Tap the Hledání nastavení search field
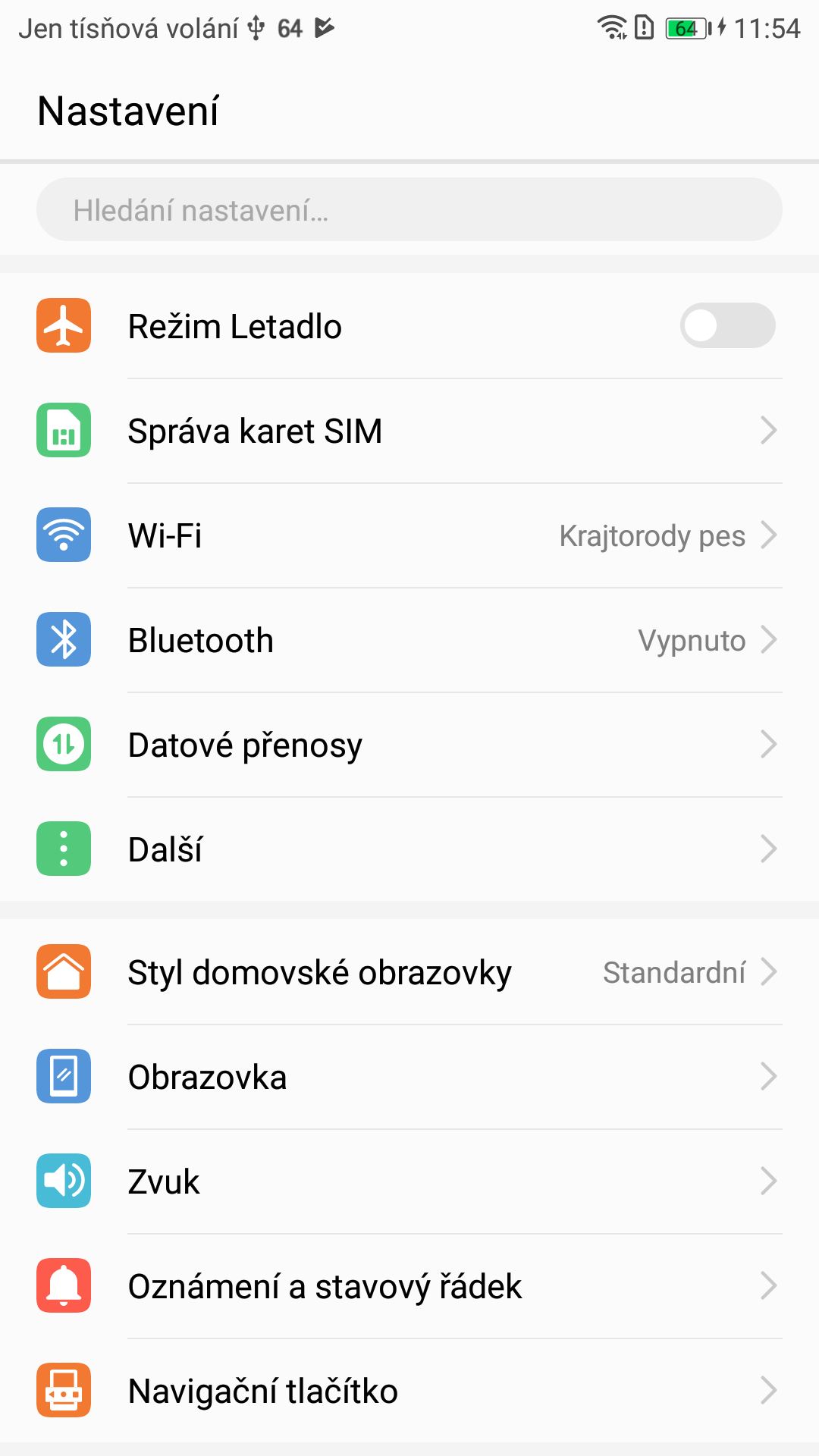Viewport: 819px width, 1456px height. (x=409, y=210)
